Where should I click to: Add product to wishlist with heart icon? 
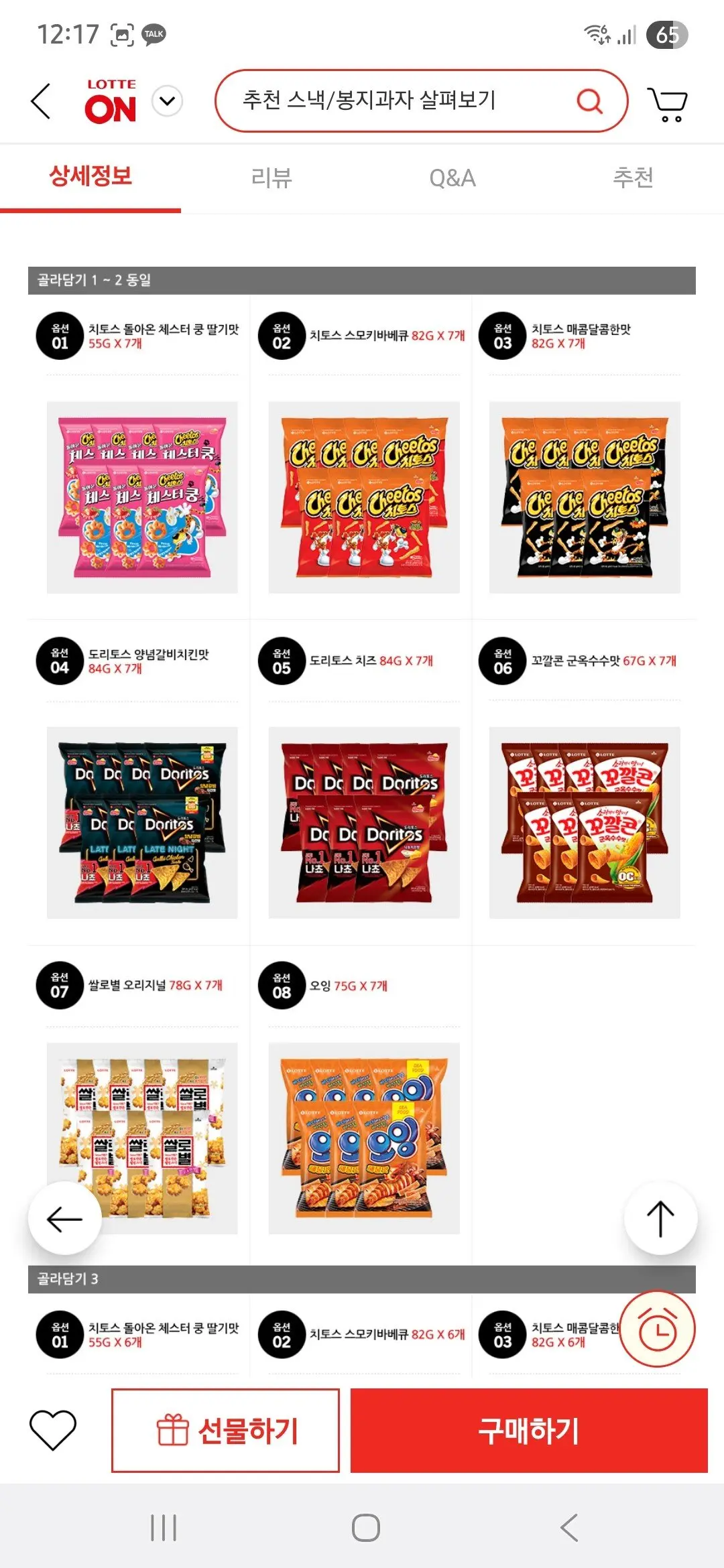pos(53,1430)
